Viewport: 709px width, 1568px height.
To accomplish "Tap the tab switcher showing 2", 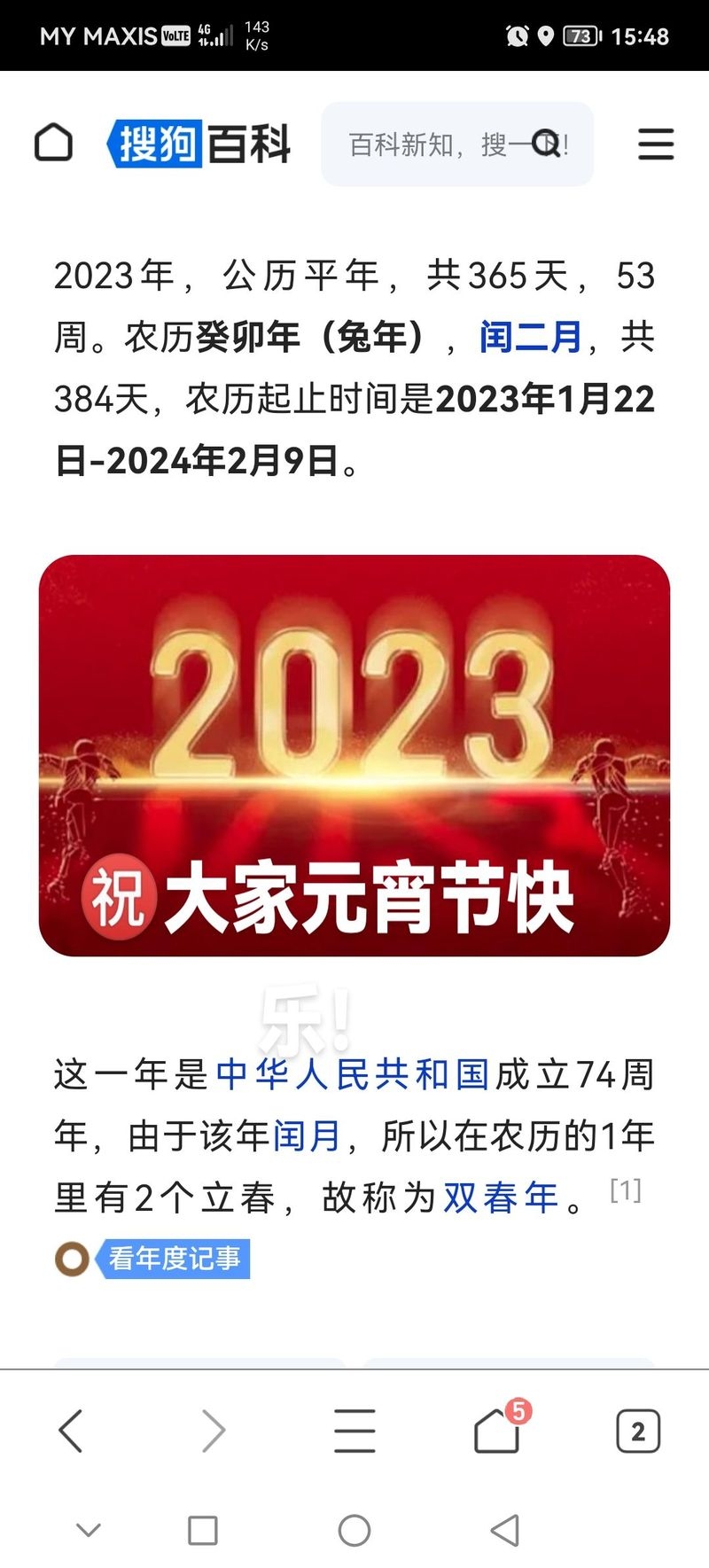I will tap(636, 1430).
